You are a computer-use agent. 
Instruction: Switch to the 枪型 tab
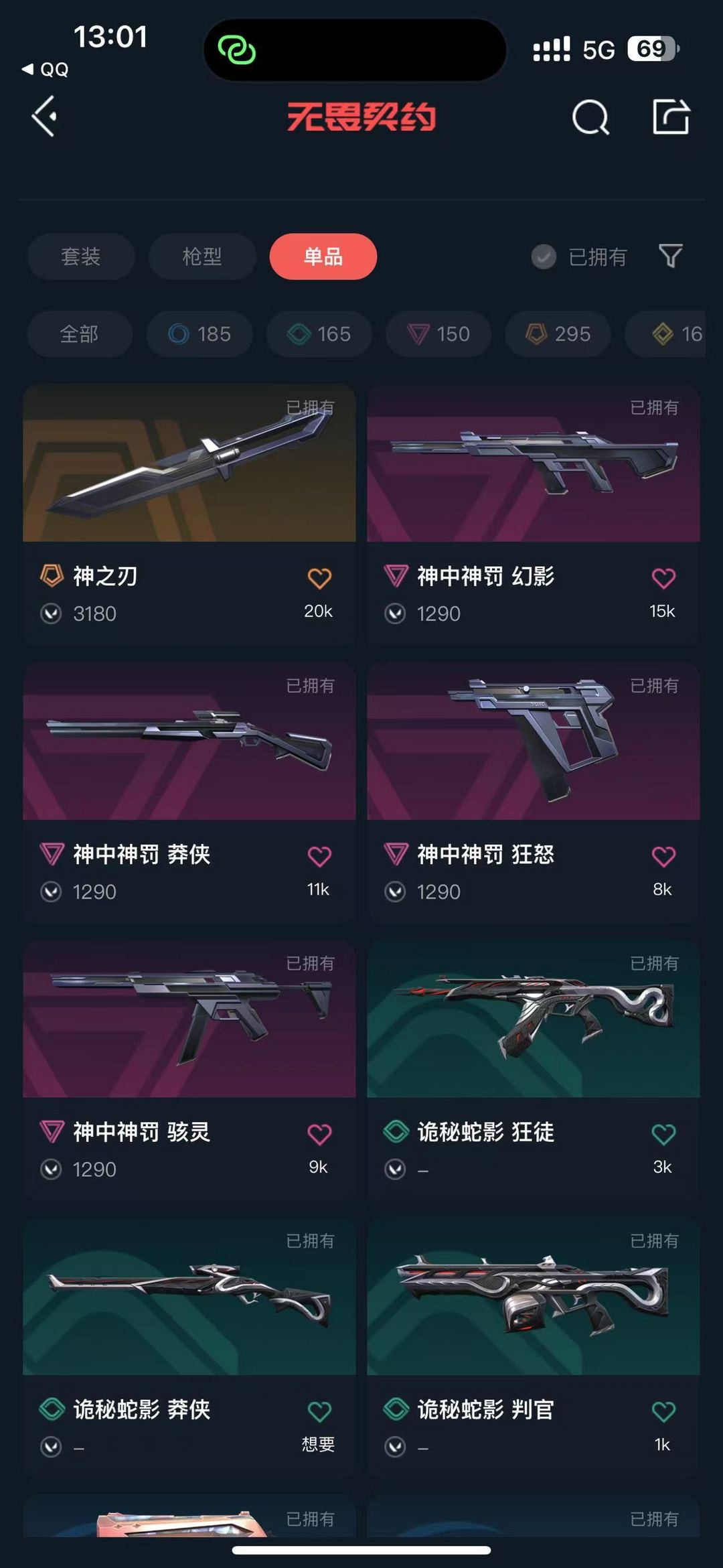point(202,257)
